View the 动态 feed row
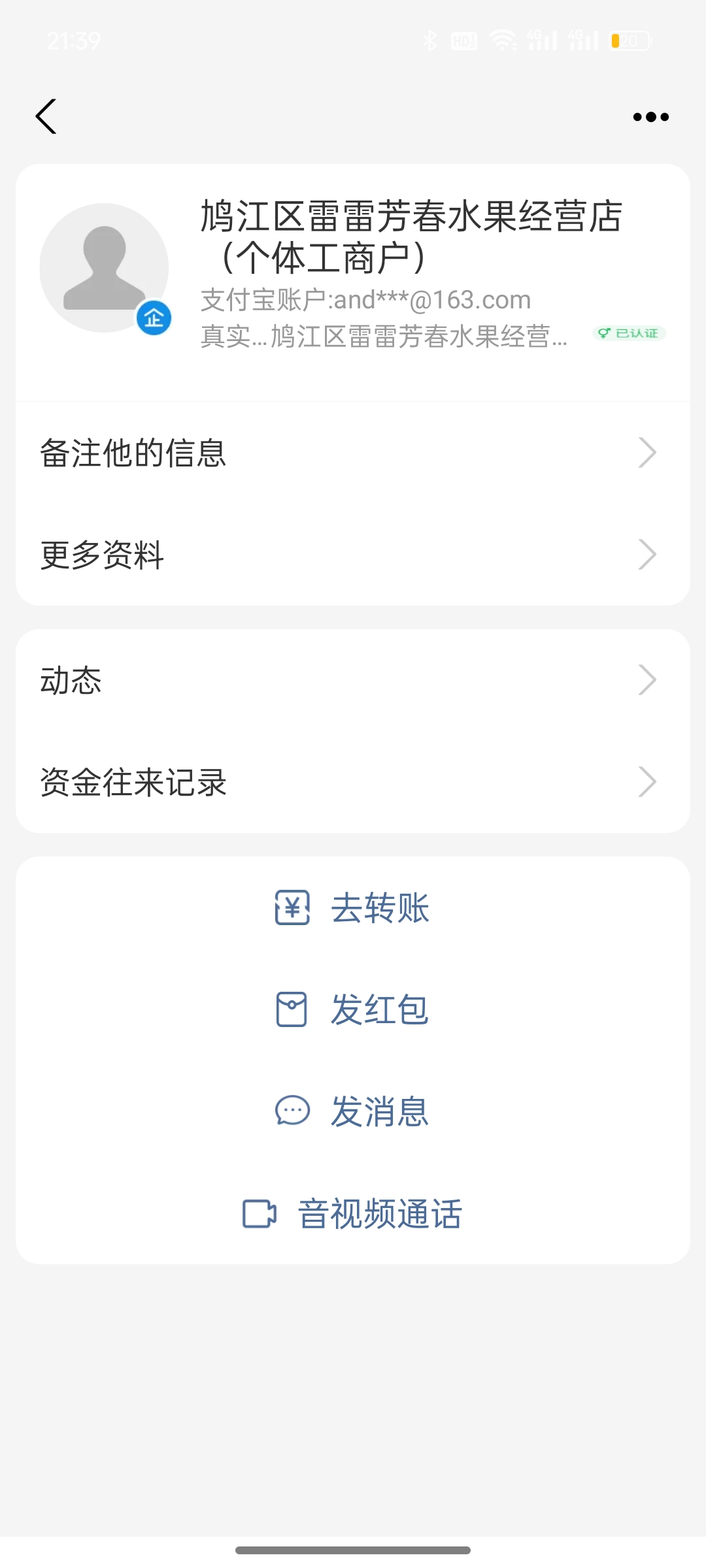This screenshot has height=1568, width=706. (353, 680)
